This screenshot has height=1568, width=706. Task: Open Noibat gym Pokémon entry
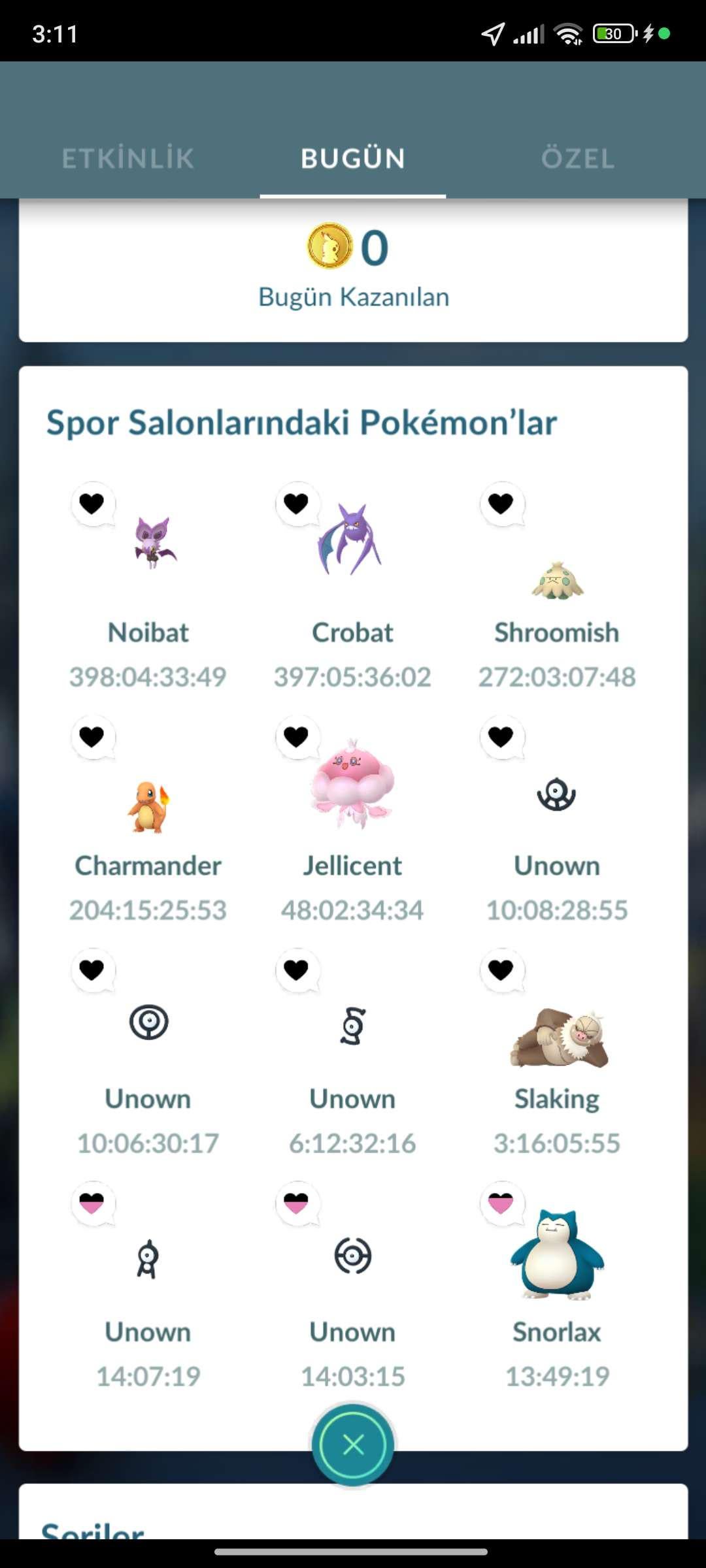149,544
